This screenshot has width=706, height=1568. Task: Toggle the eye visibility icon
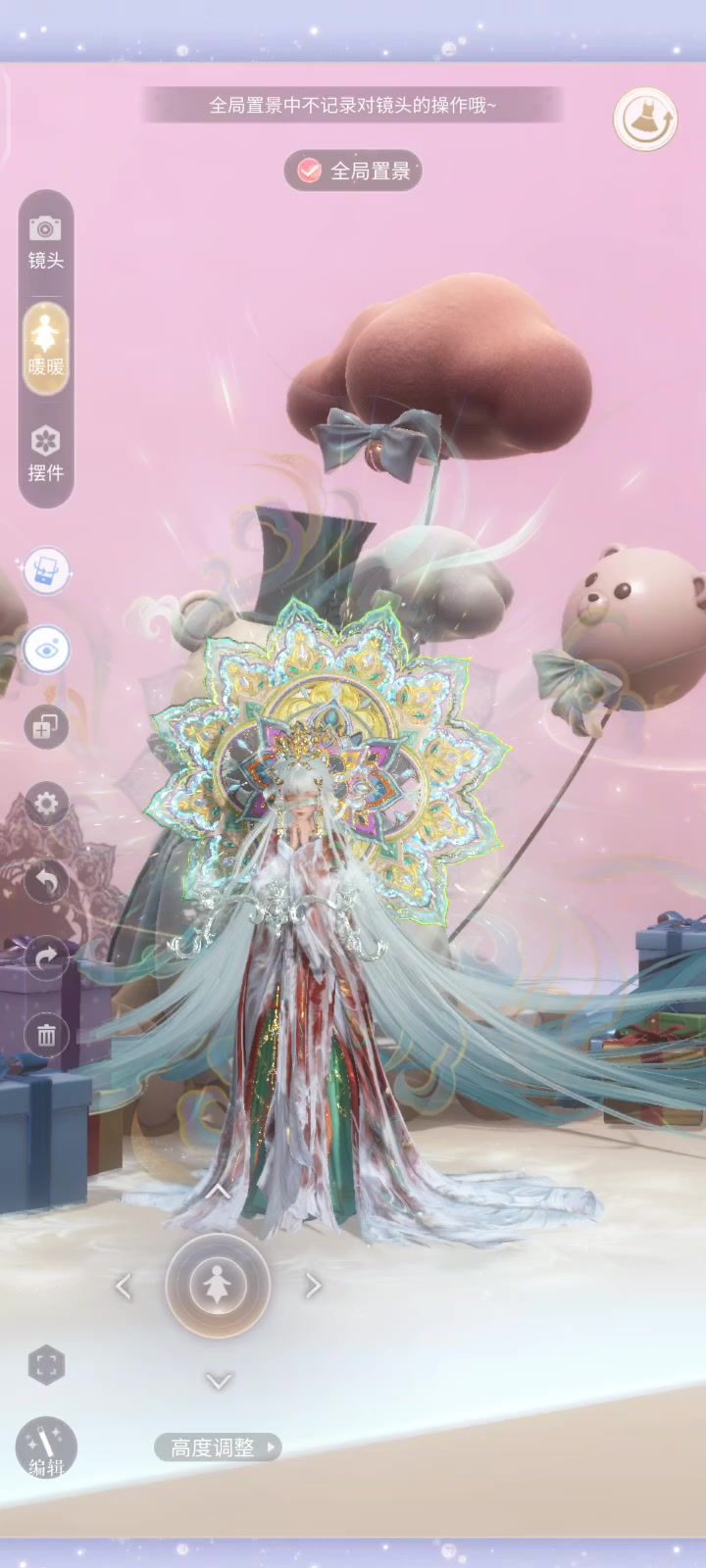point(46,649)
